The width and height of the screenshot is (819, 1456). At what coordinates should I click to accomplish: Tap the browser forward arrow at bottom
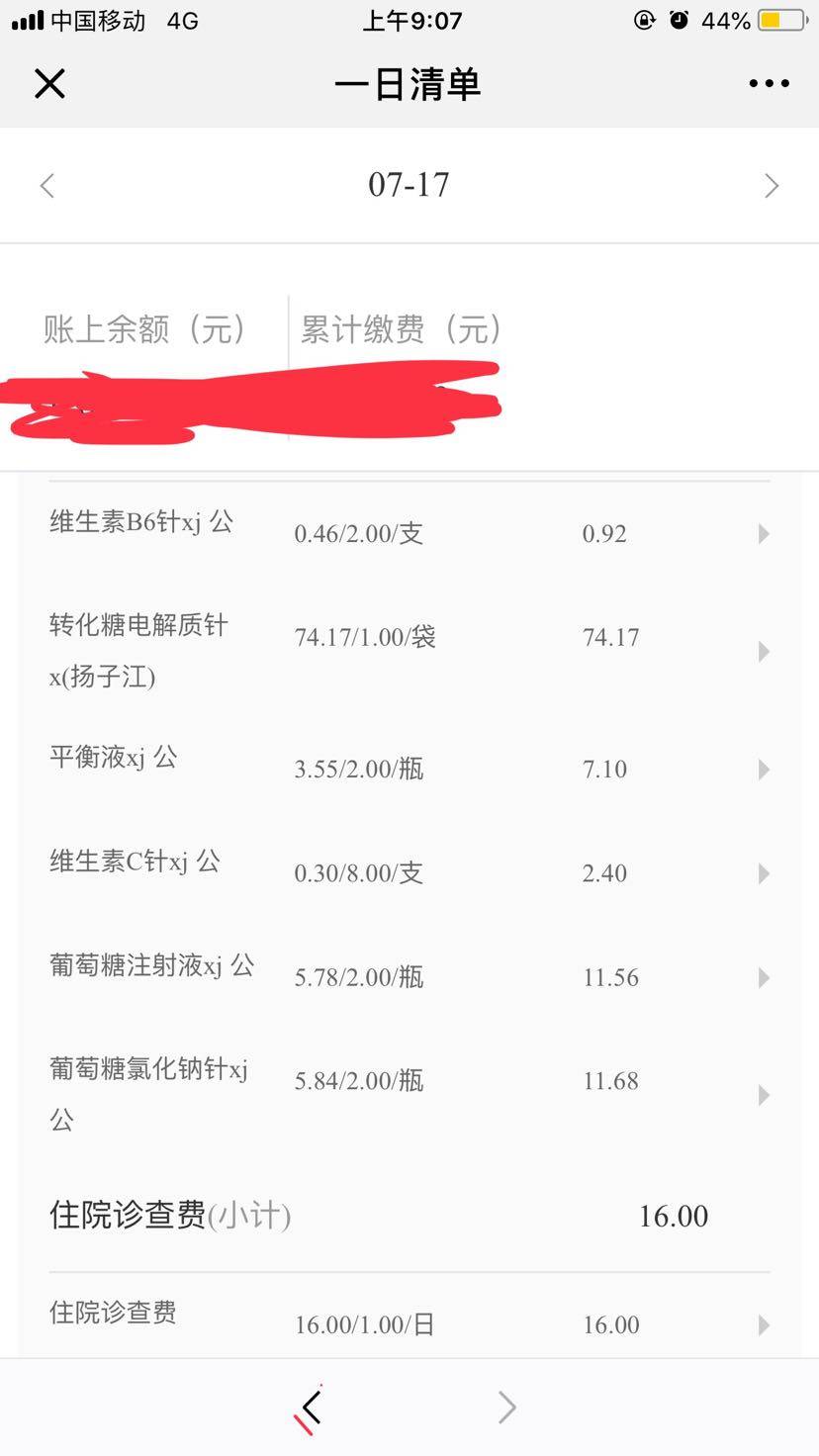click(x=506, y=1407)
